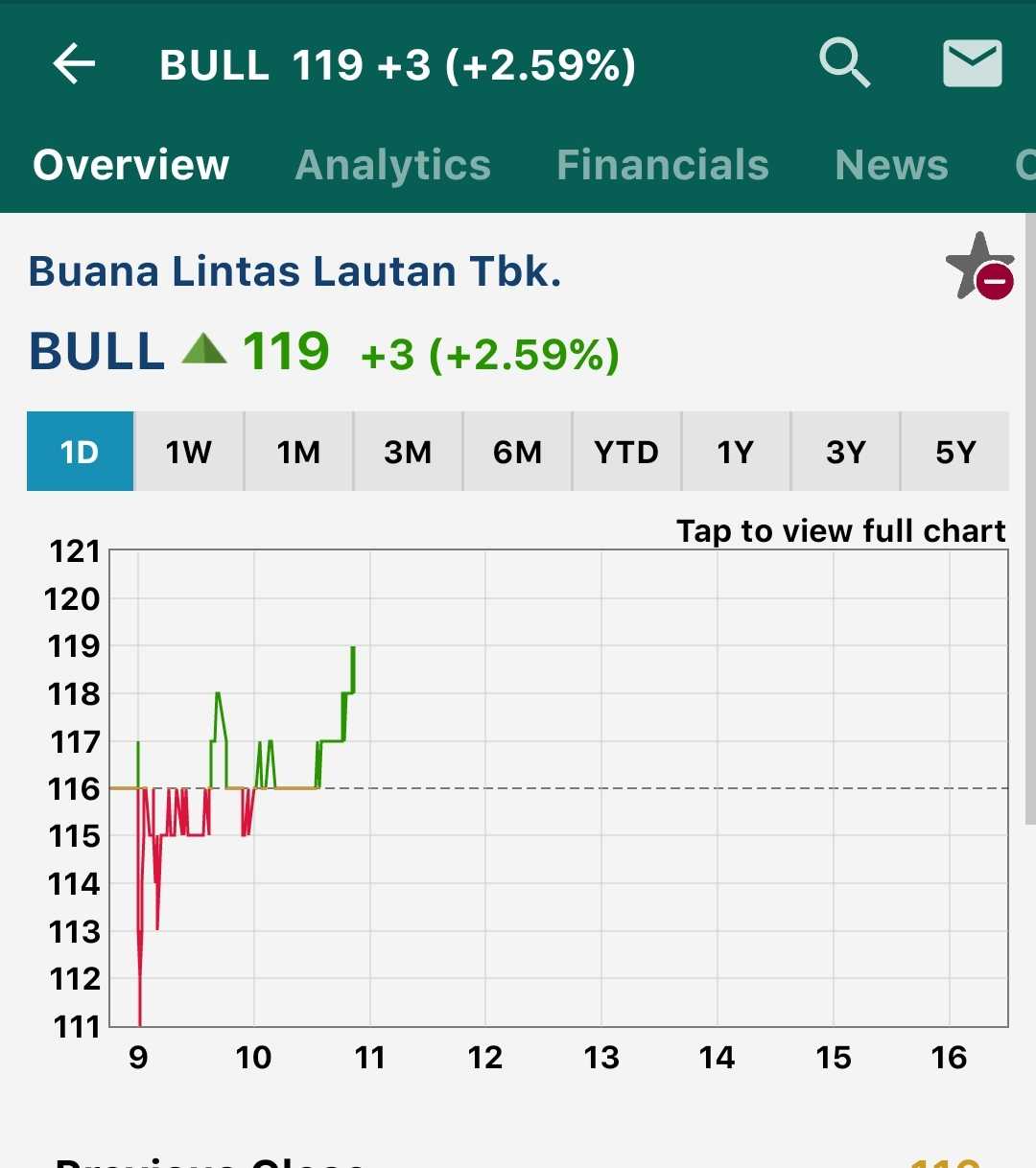Open the mail envelope icon
Screen dimensions: 1036x1168
[x=972, y=63]
